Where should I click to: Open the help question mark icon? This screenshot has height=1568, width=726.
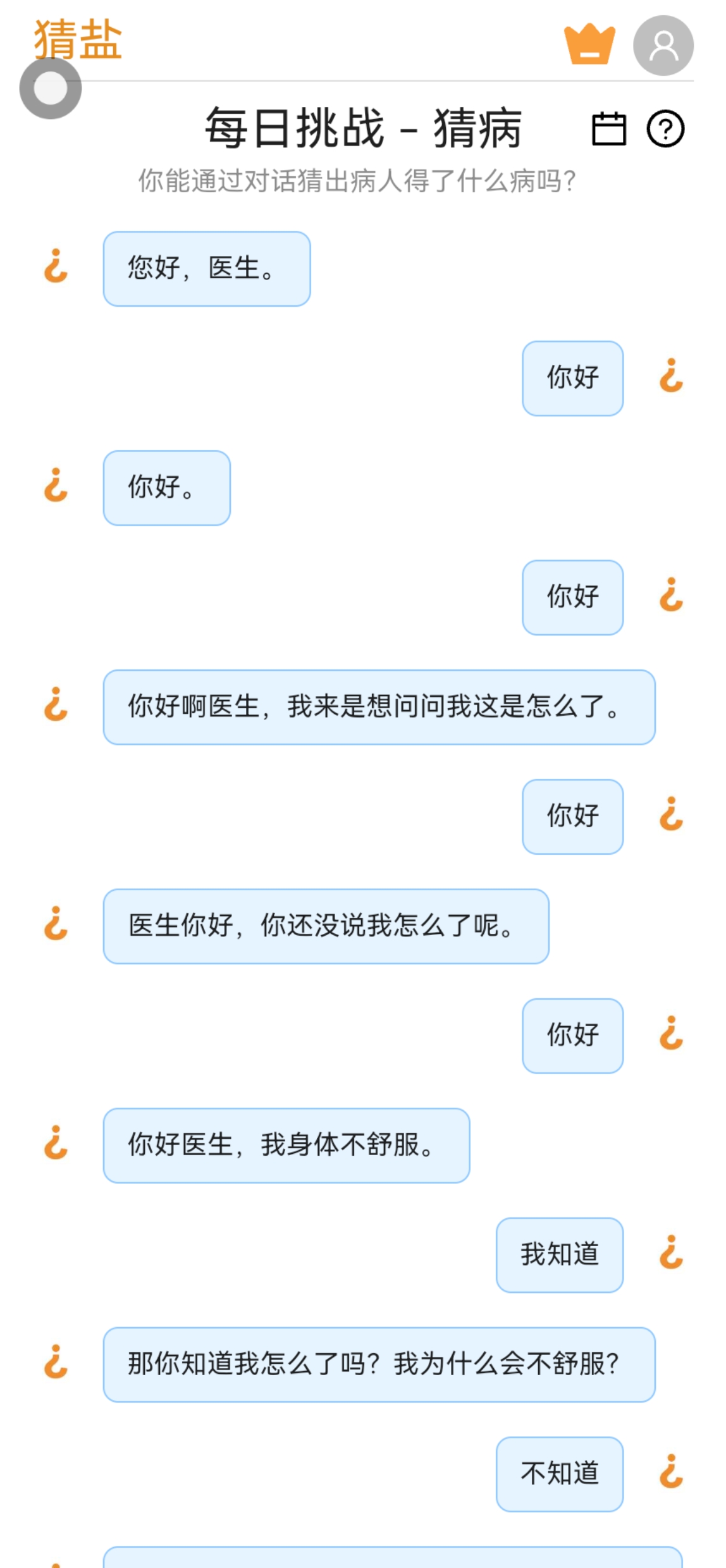pos(665,128)
